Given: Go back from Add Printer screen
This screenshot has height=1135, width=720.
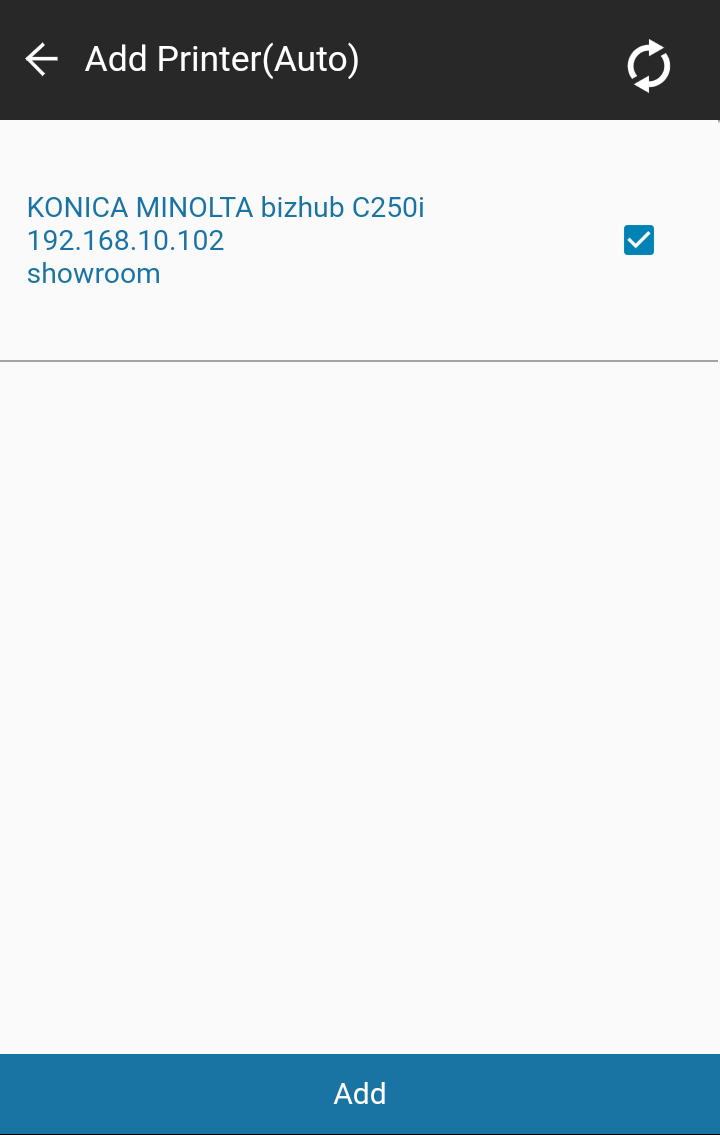Looking at the screenshot, I should pos(41,60).
